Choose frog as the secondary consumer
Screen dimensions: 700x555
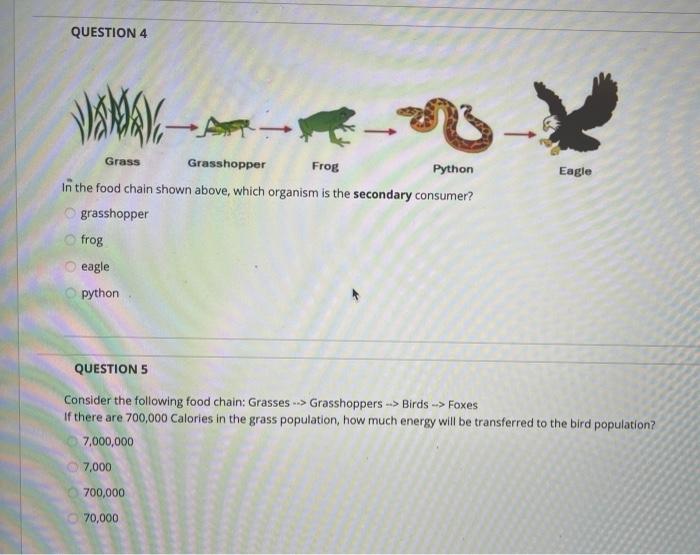point(71,241)
